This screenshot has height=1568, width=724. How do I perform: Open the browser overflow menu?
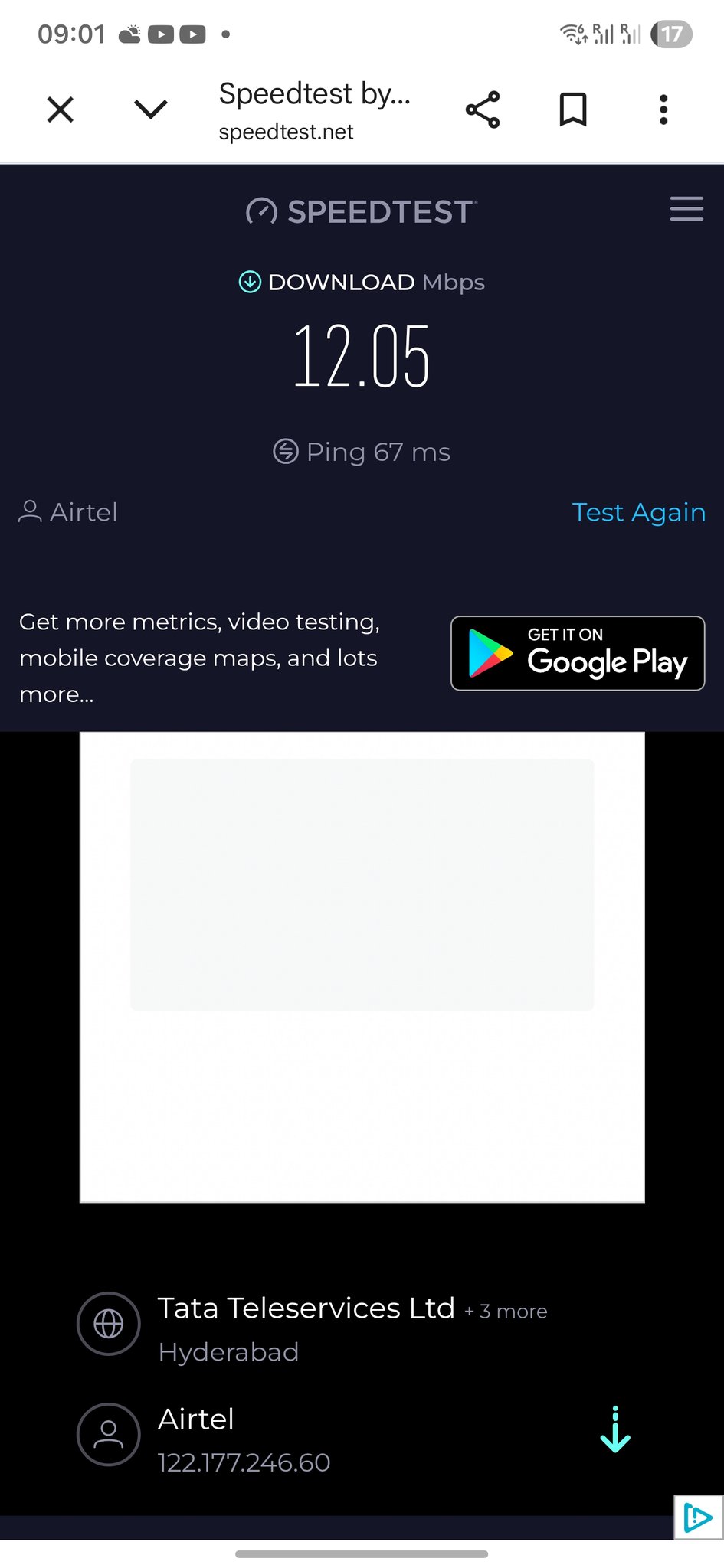tap(663, 109)
